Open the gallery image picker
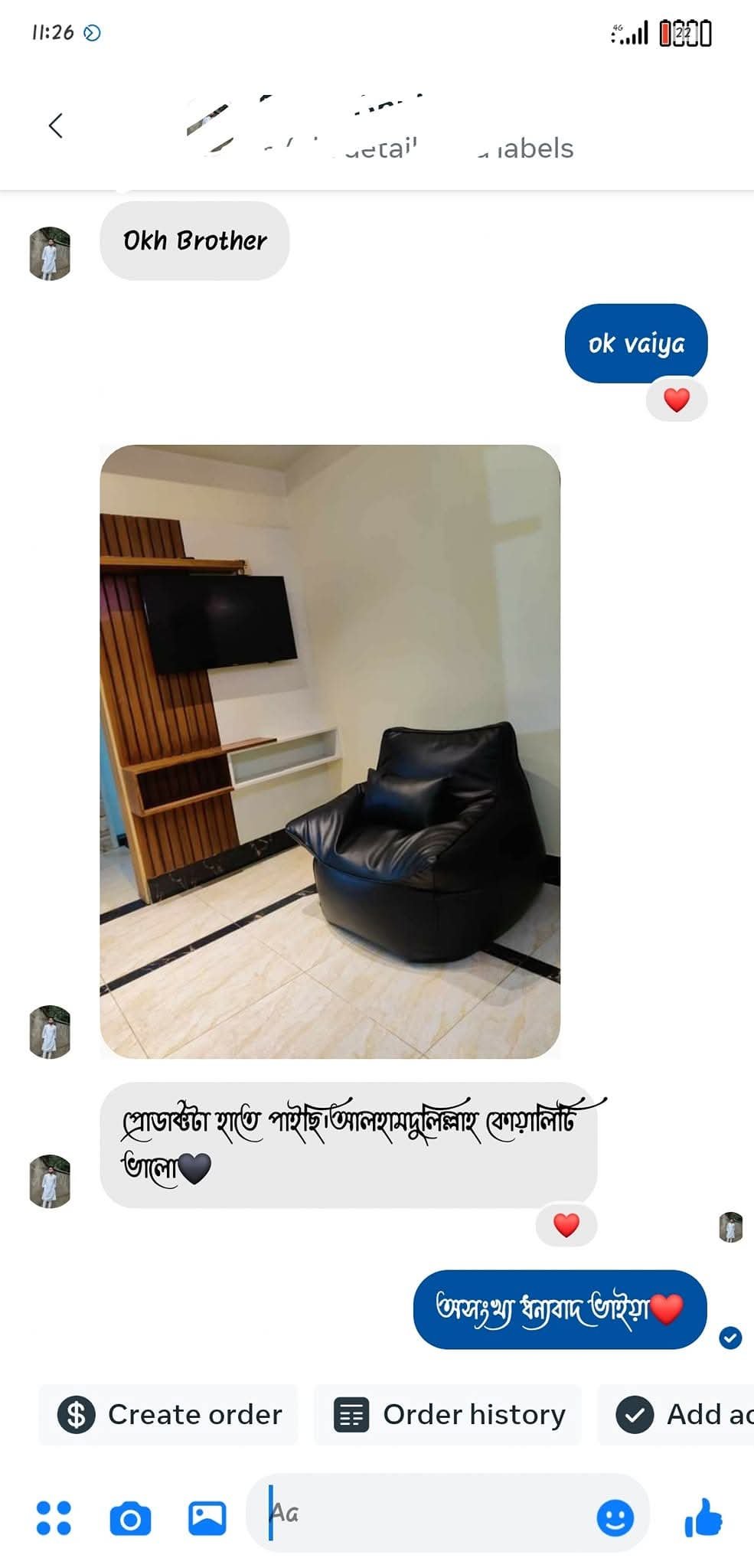This screenshot has width=754, height=1568. [207, 1517]
